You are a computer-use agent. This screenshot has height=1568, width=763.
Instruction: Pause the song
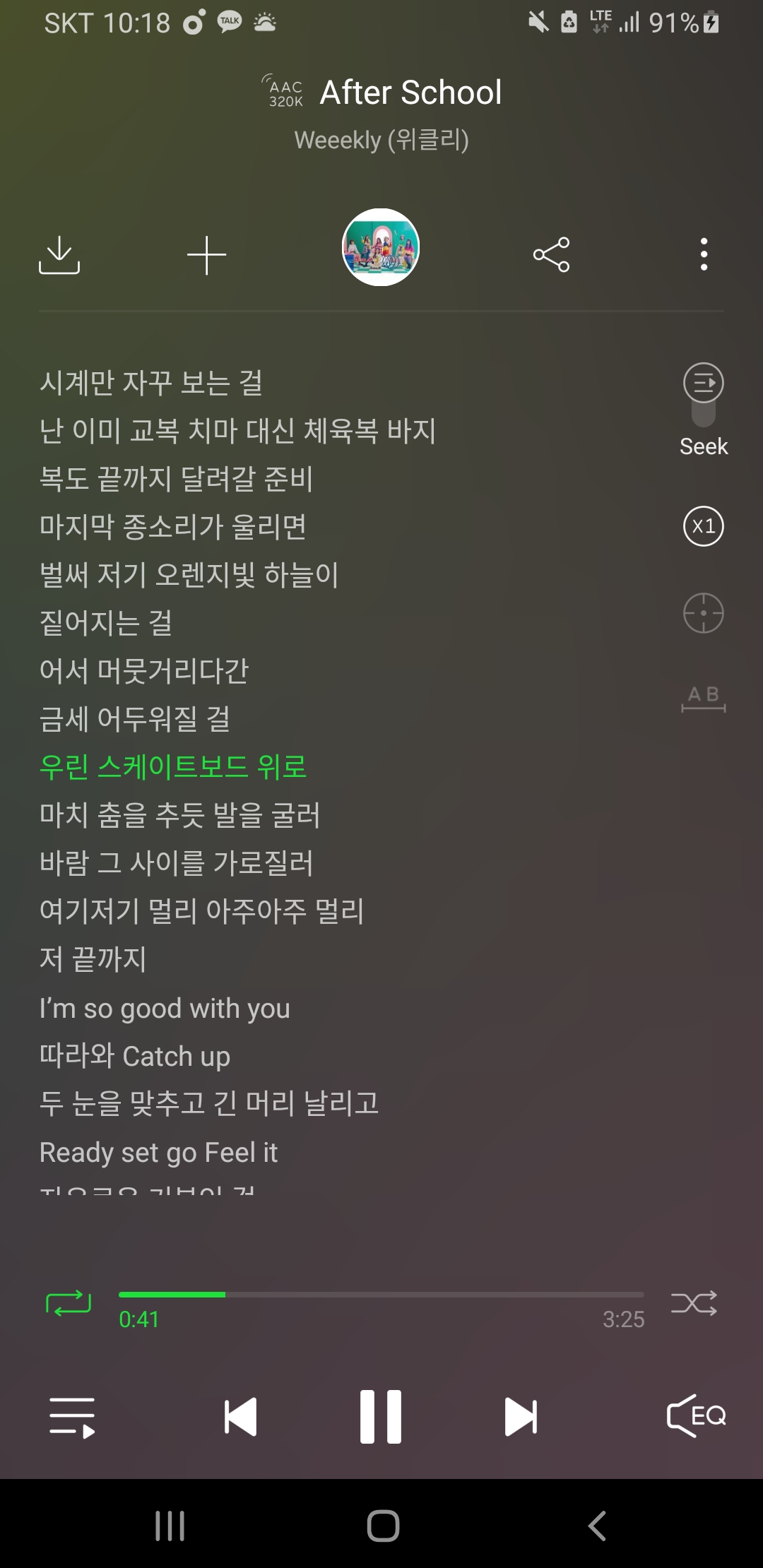pyautogui.click(x=381, y=1415)
